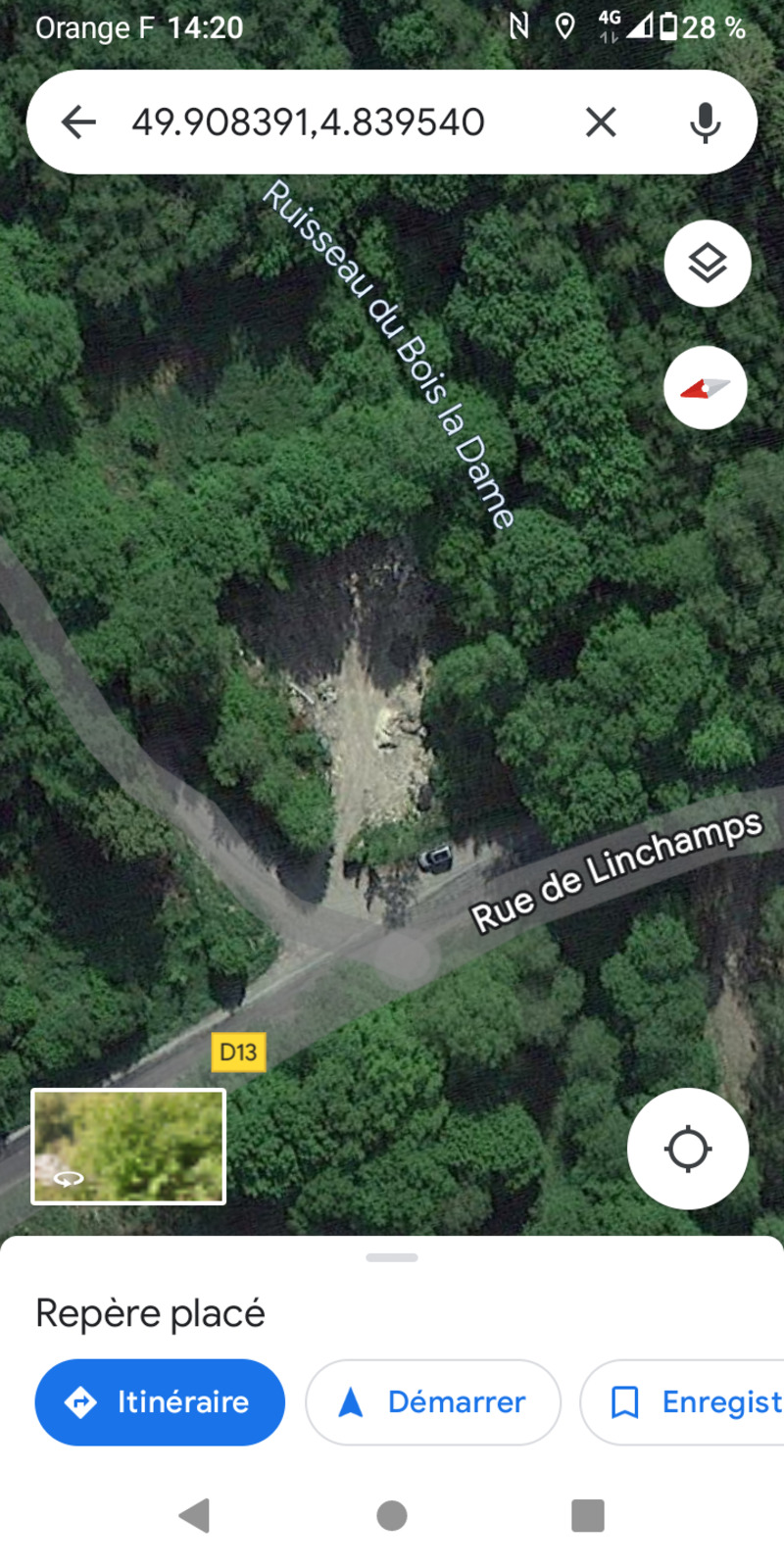This screenshot has width=784, height=1568.
Task: Reset map orientation with the compass
Action: tap(706, 388)
